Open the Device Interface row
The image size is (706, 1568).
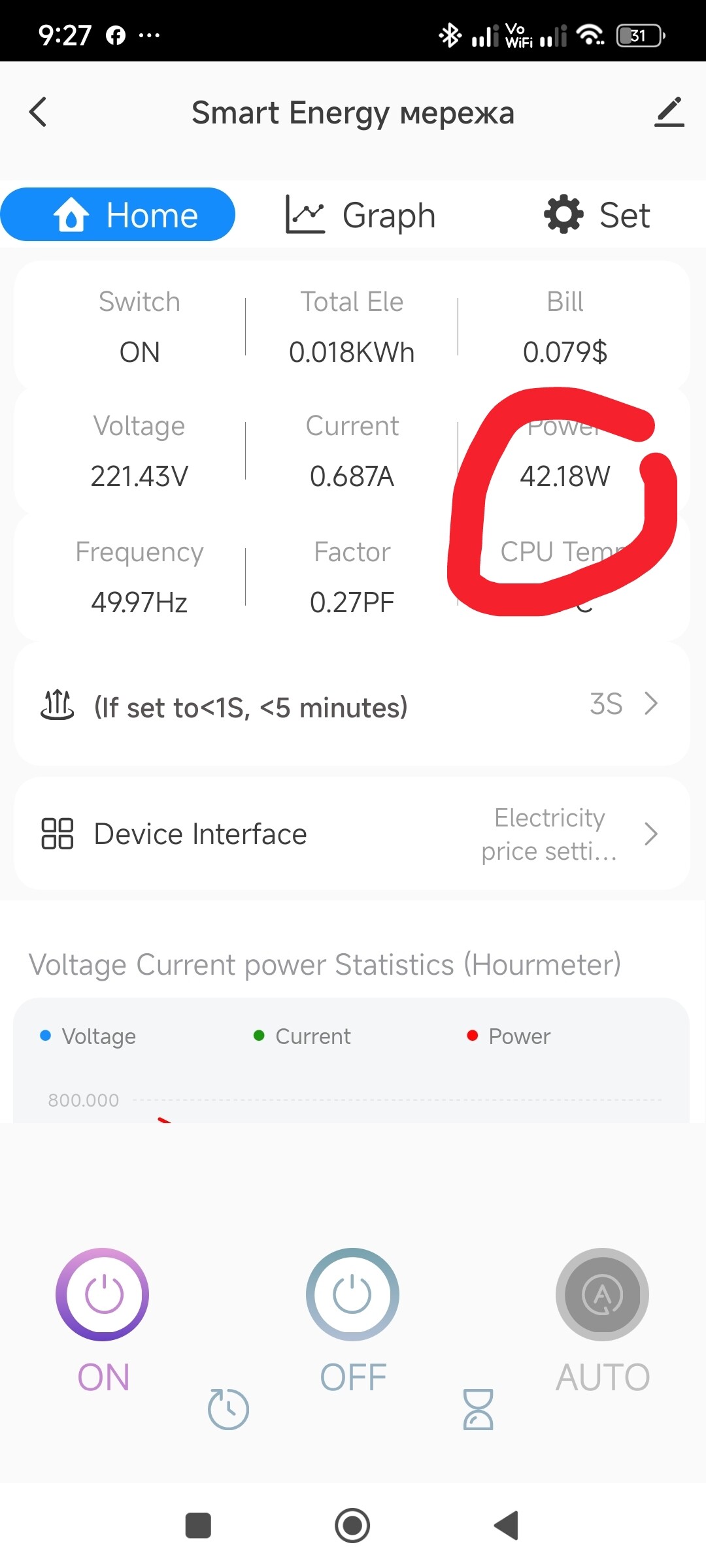[x=352, y=834]
